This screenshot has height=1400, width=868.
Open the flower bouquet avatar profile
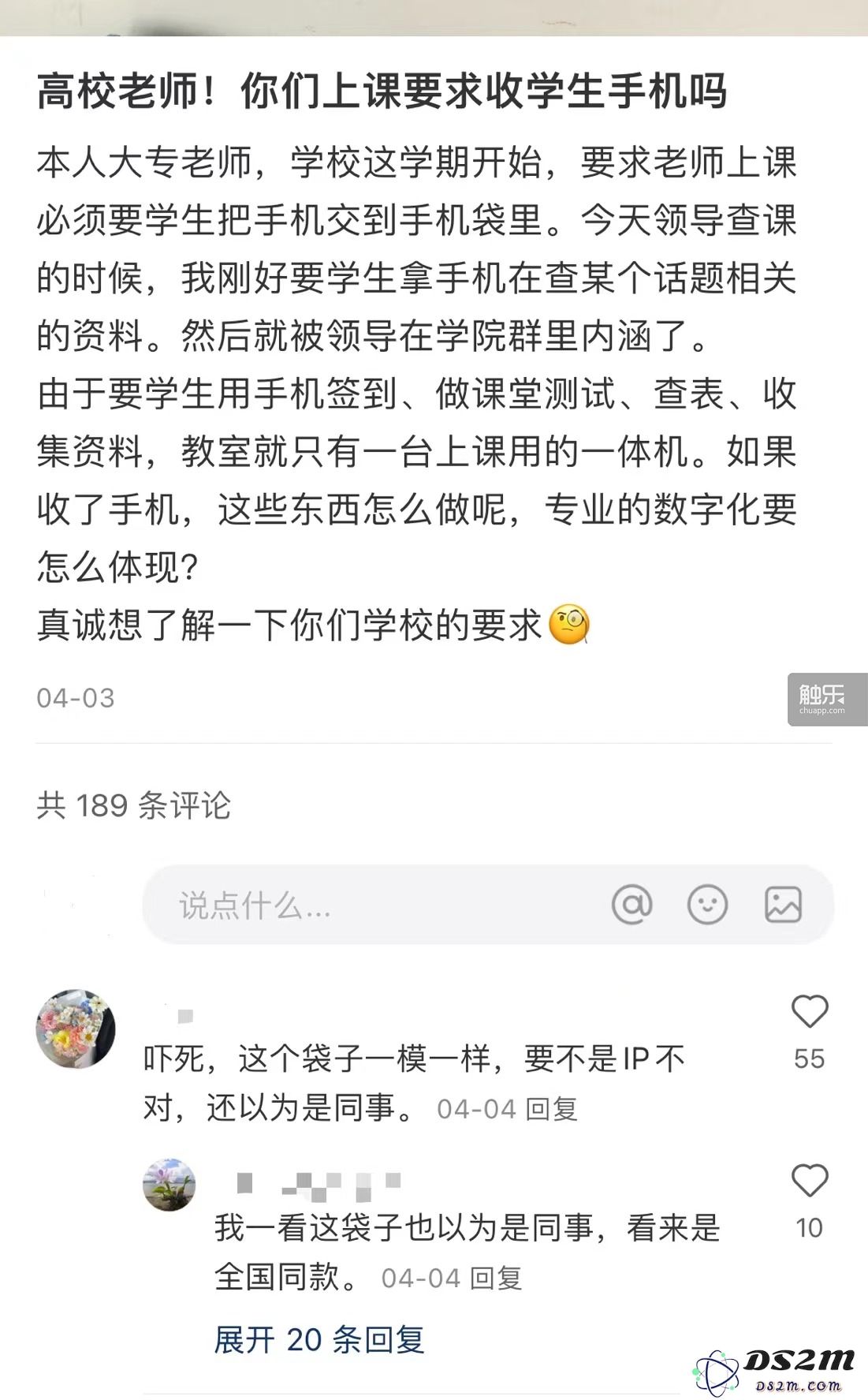pos(76,1029)
